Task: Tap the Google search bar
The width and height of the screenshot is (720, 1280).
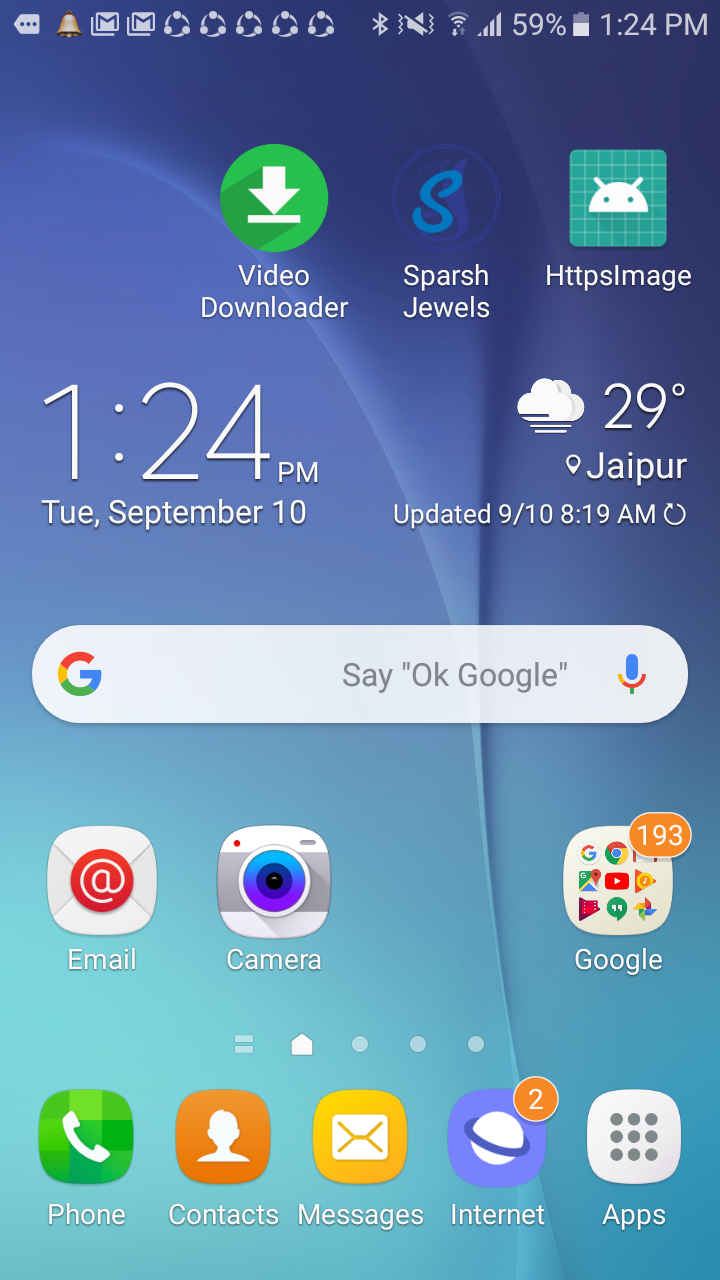Action: (340, 675)
